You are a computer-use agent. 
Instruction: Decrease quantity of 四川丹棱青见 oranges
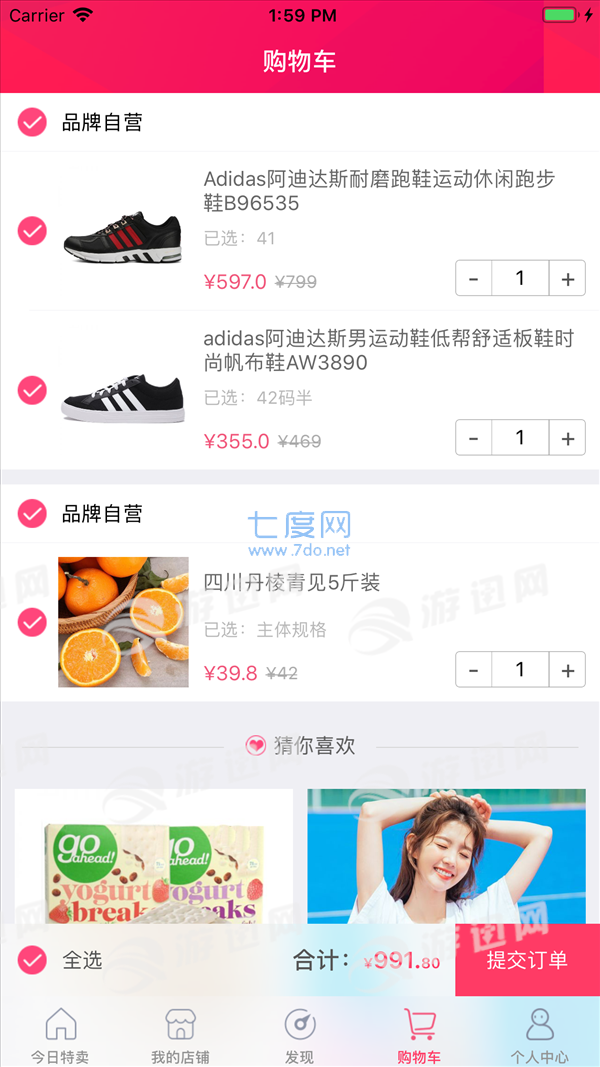[474, 670]
